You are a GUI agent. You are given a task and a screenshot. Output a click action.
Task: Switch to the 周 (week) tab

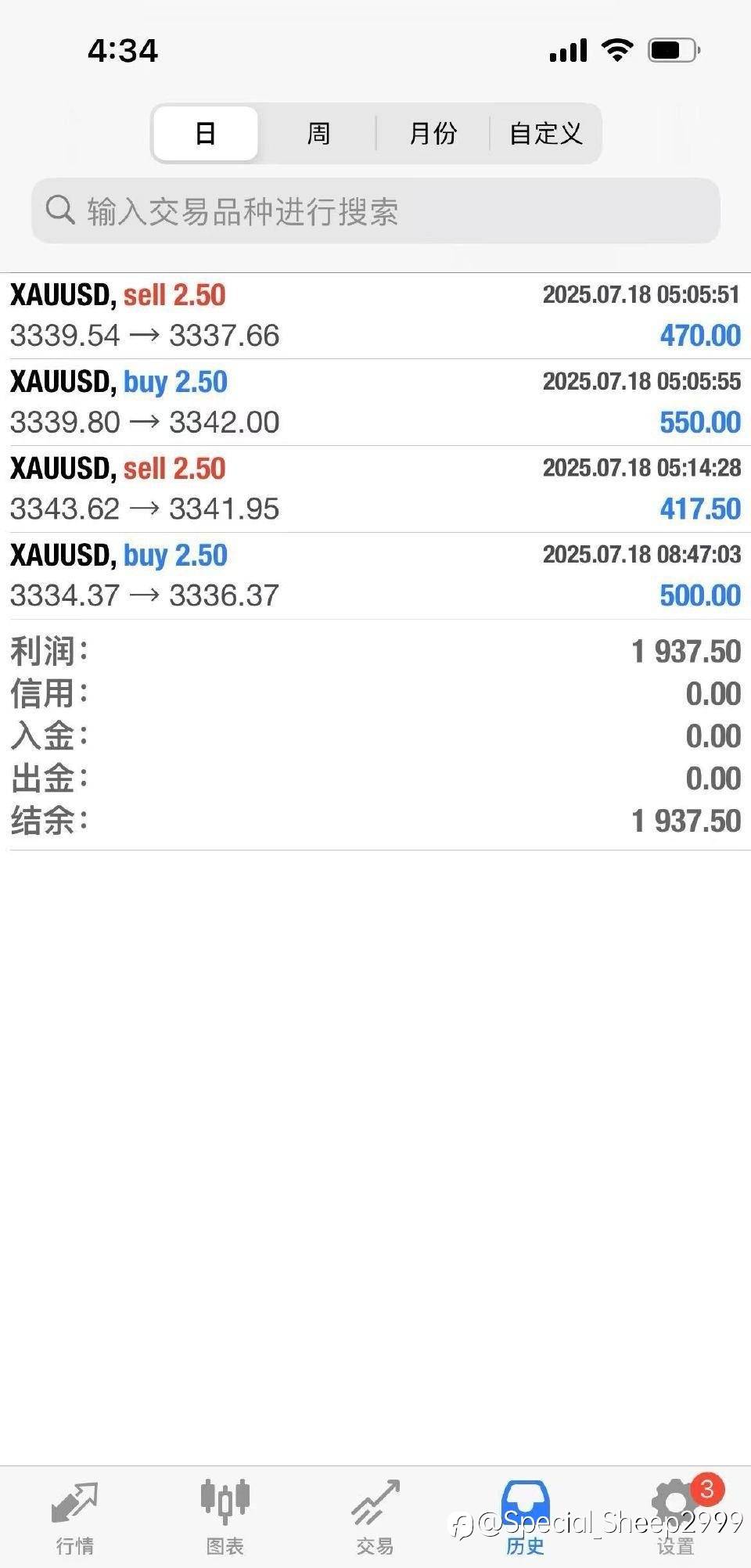click(318, 133)
